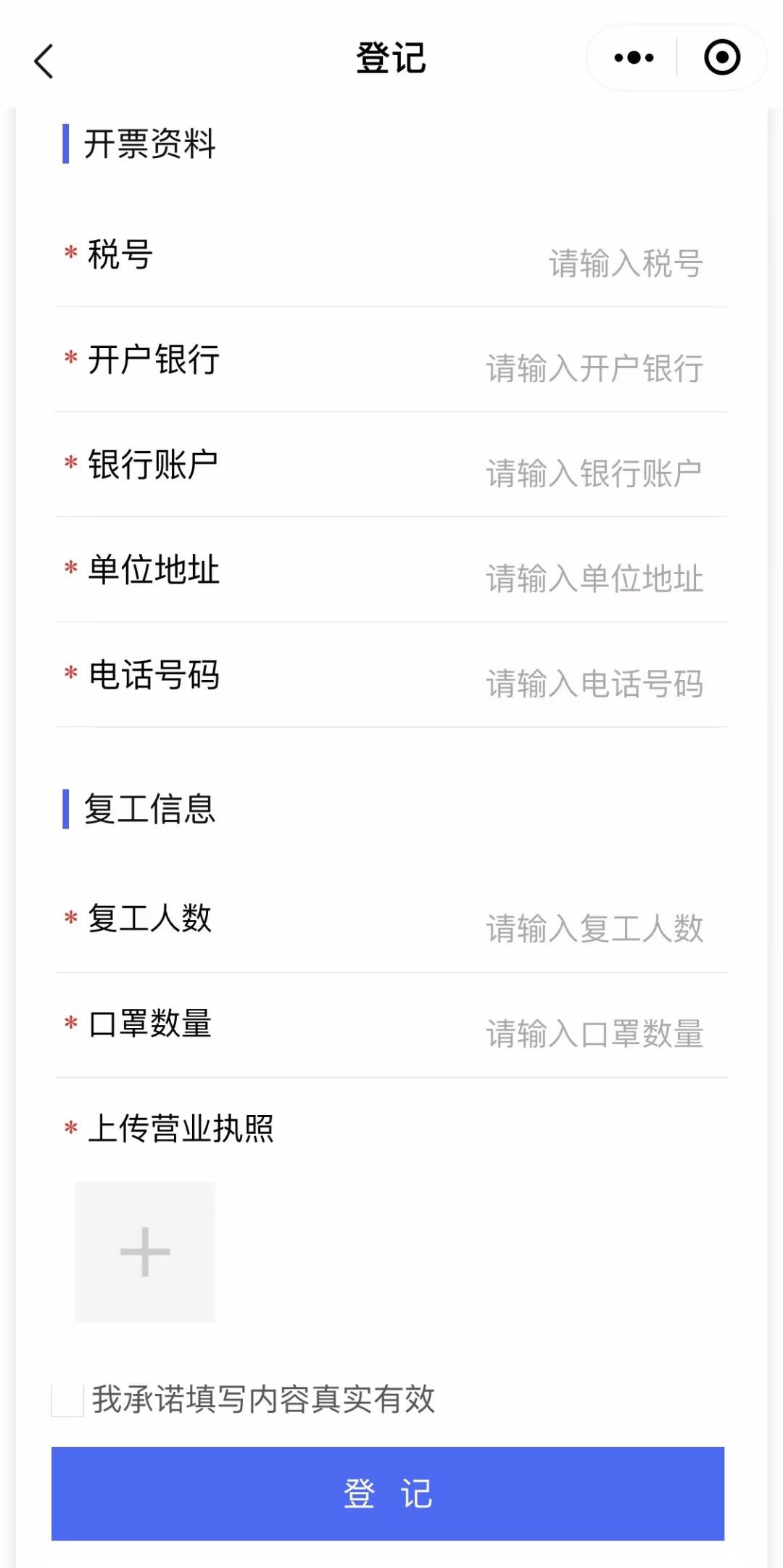Screen dimensions: 783x1568
Task: Add a 营业执照 photo with the plus tile
Action: coord(145,1251)
